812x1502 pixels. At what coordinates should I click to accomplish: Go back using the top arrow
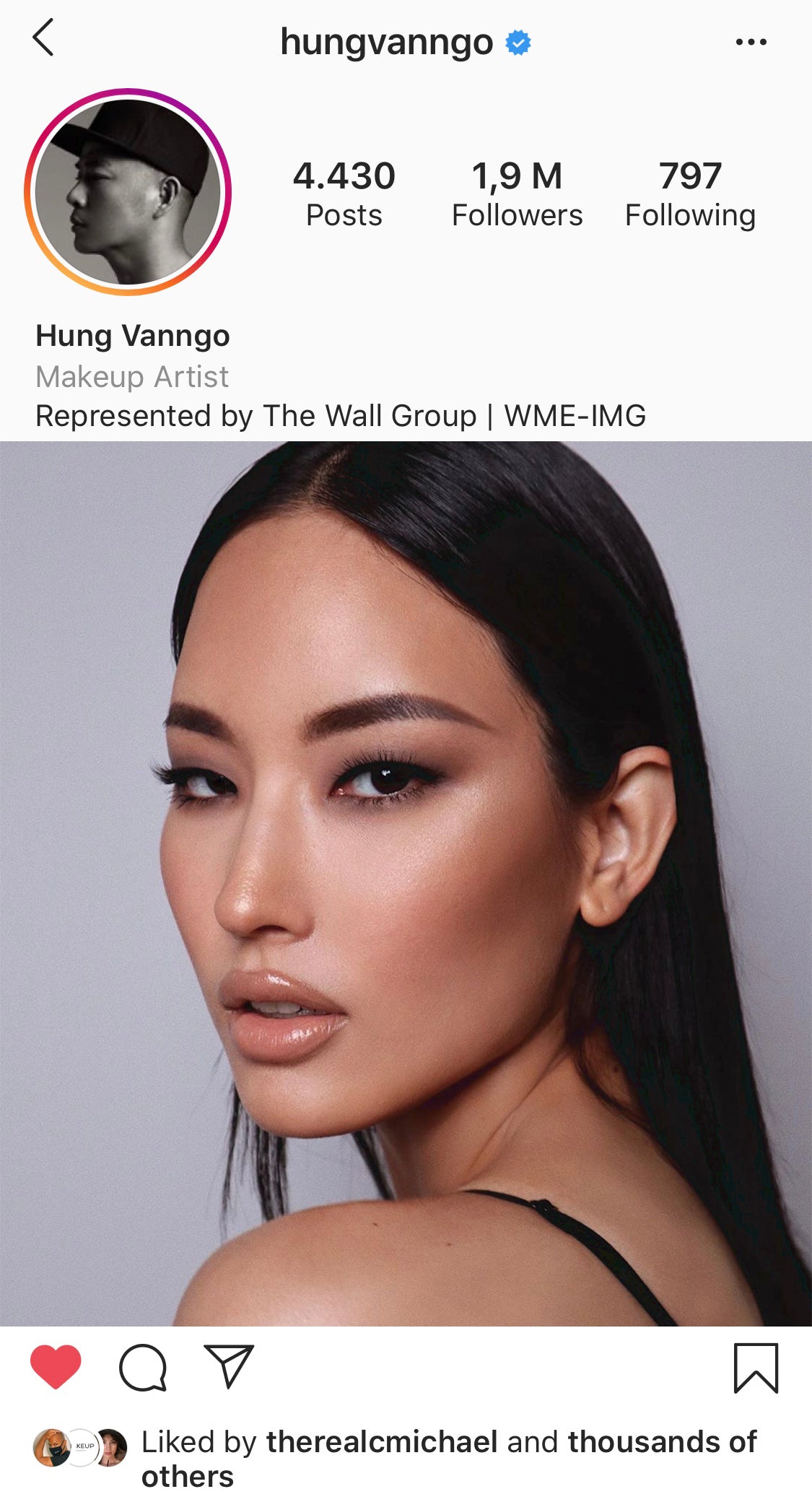point(43,38)
